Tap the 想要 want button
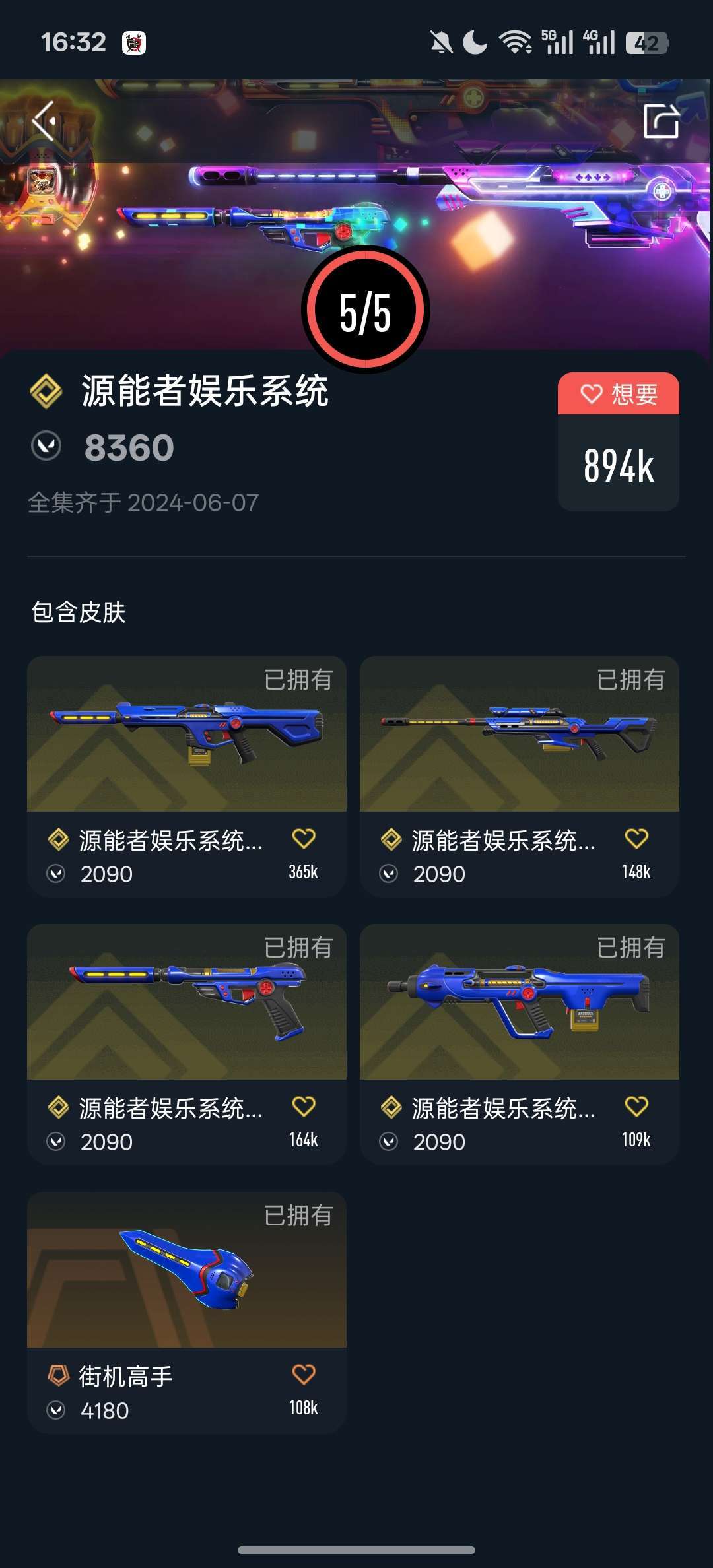The width and height of the screenshot is (713, 1568). (x=619, y=394)
